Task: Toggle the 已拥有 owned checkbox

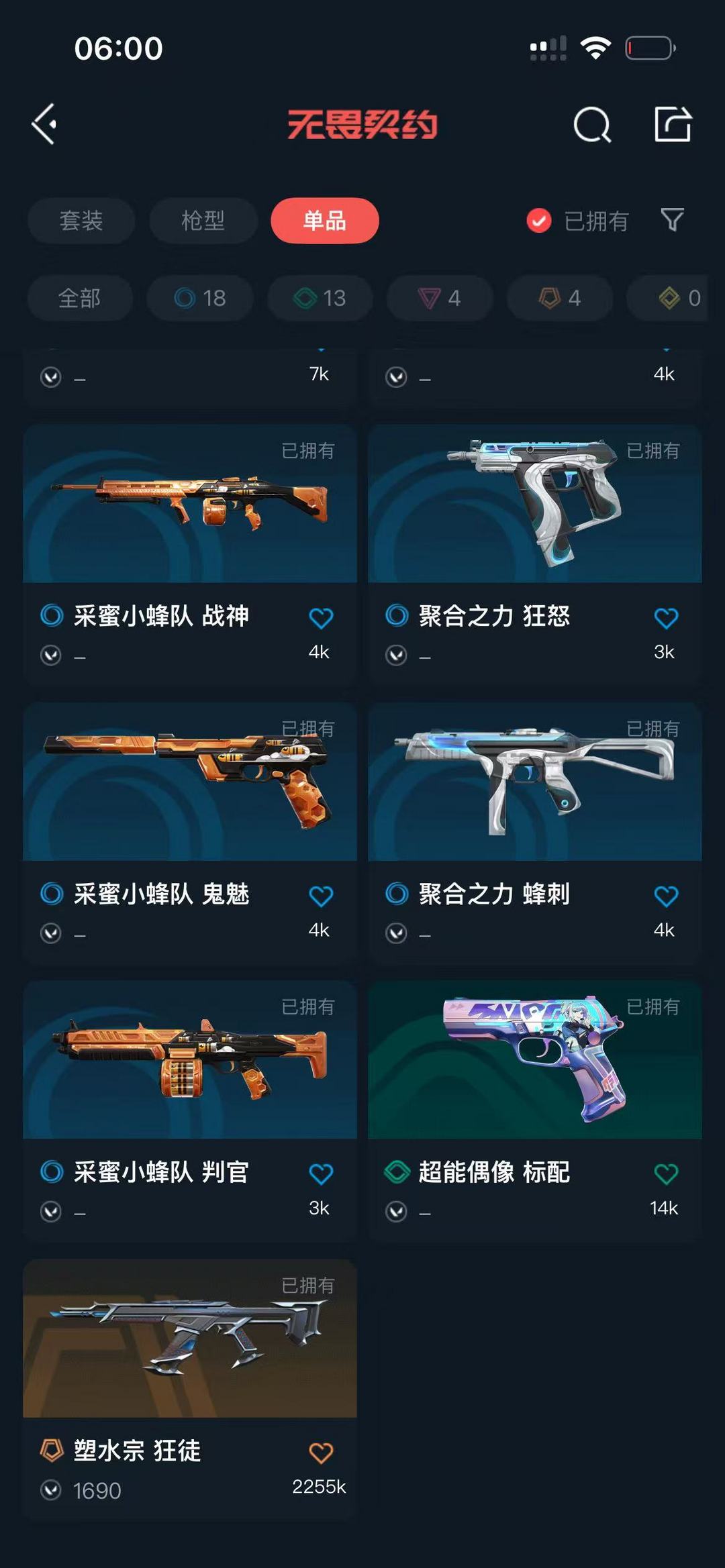Action: point(538,221)
